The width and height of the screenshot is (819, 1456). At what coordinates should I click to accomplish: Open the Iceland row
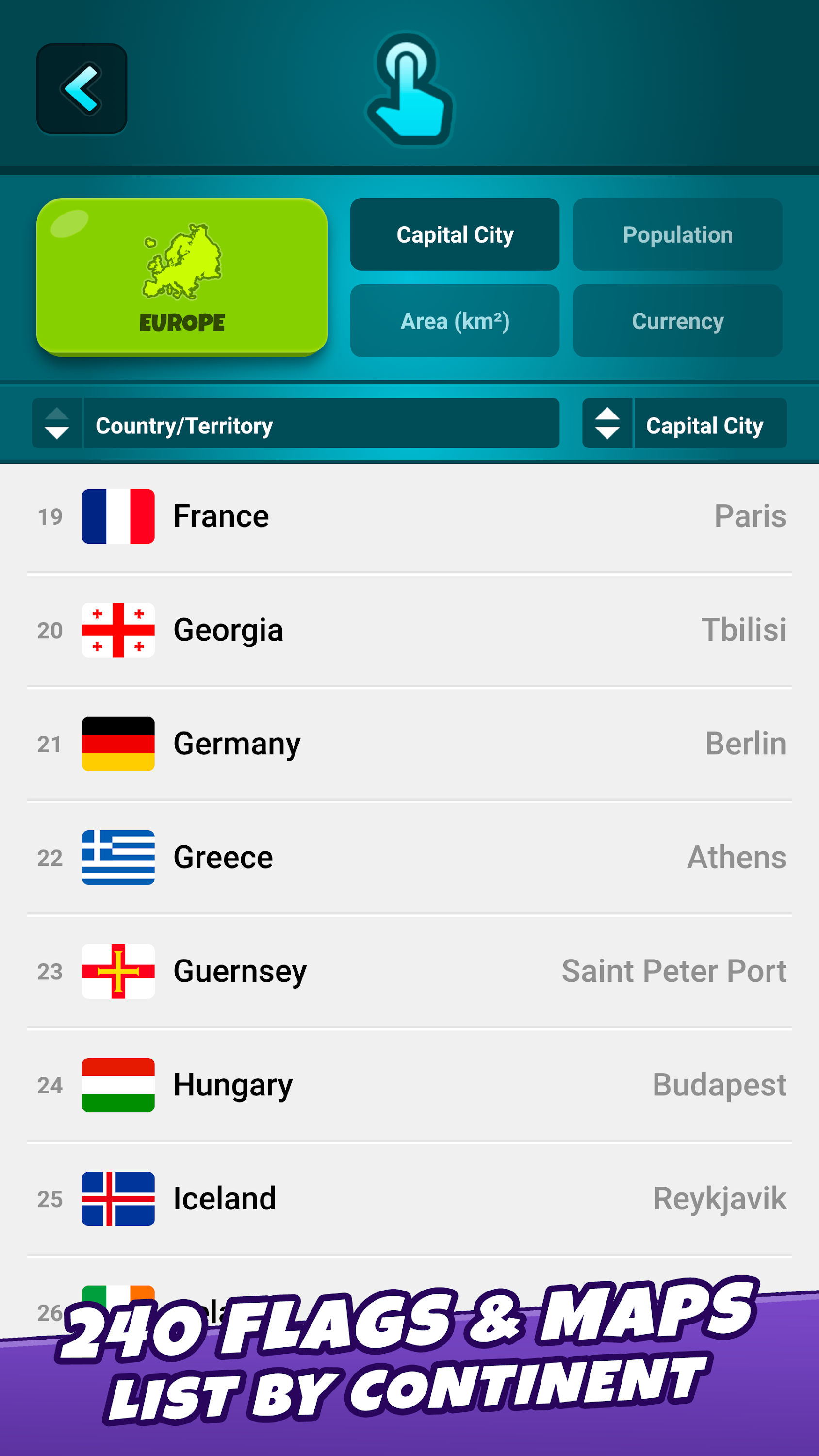[409, 1199]
